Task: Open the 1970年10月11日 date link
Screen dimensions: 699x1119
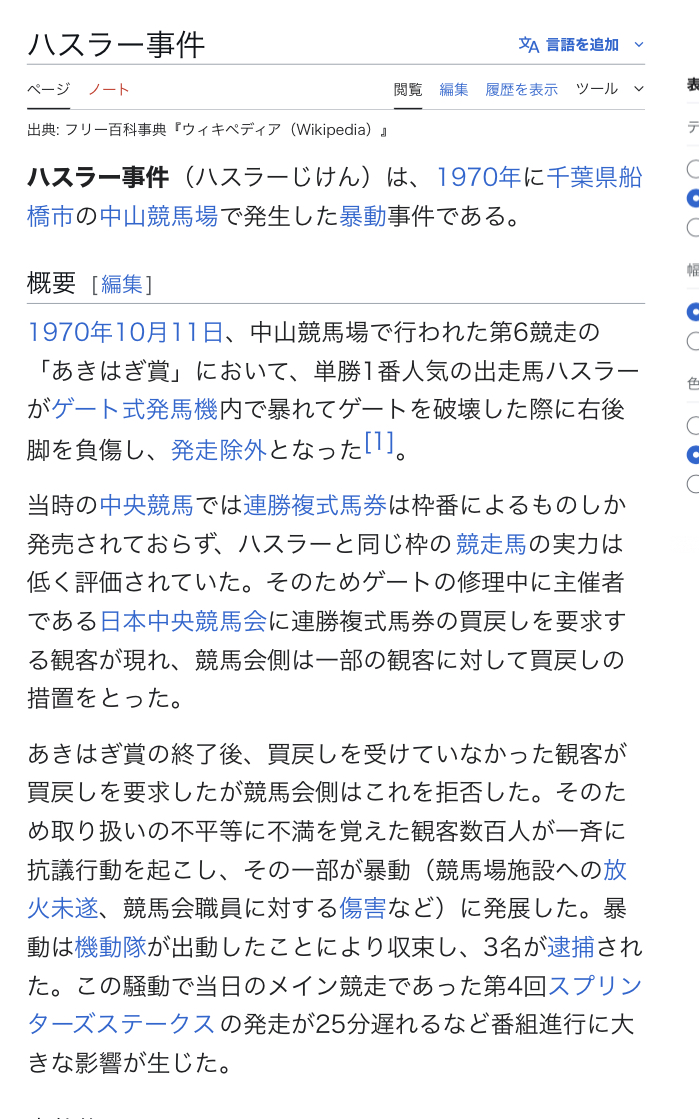Action: click(x=125, y=332)
